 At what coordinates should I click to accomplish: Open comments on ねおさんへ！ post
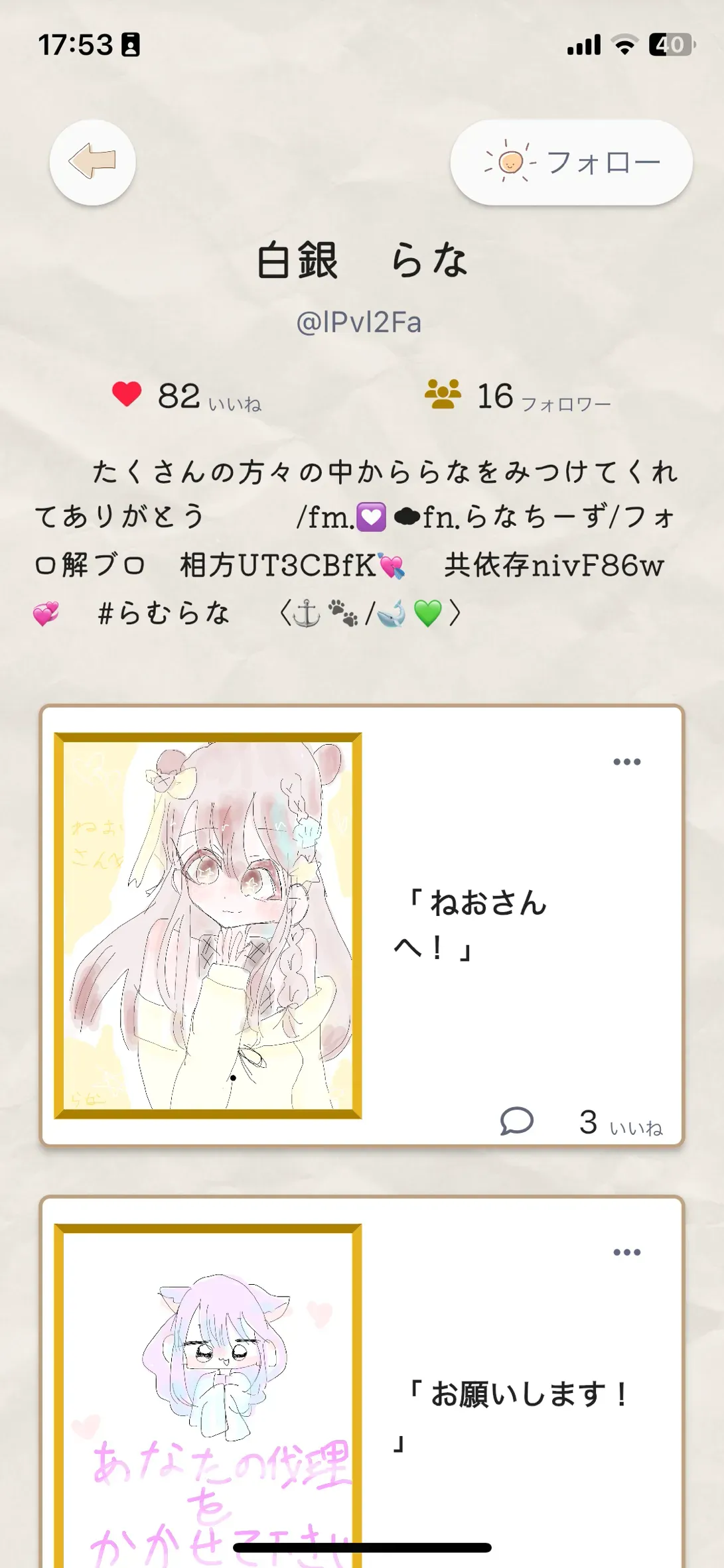point(516,1121)
